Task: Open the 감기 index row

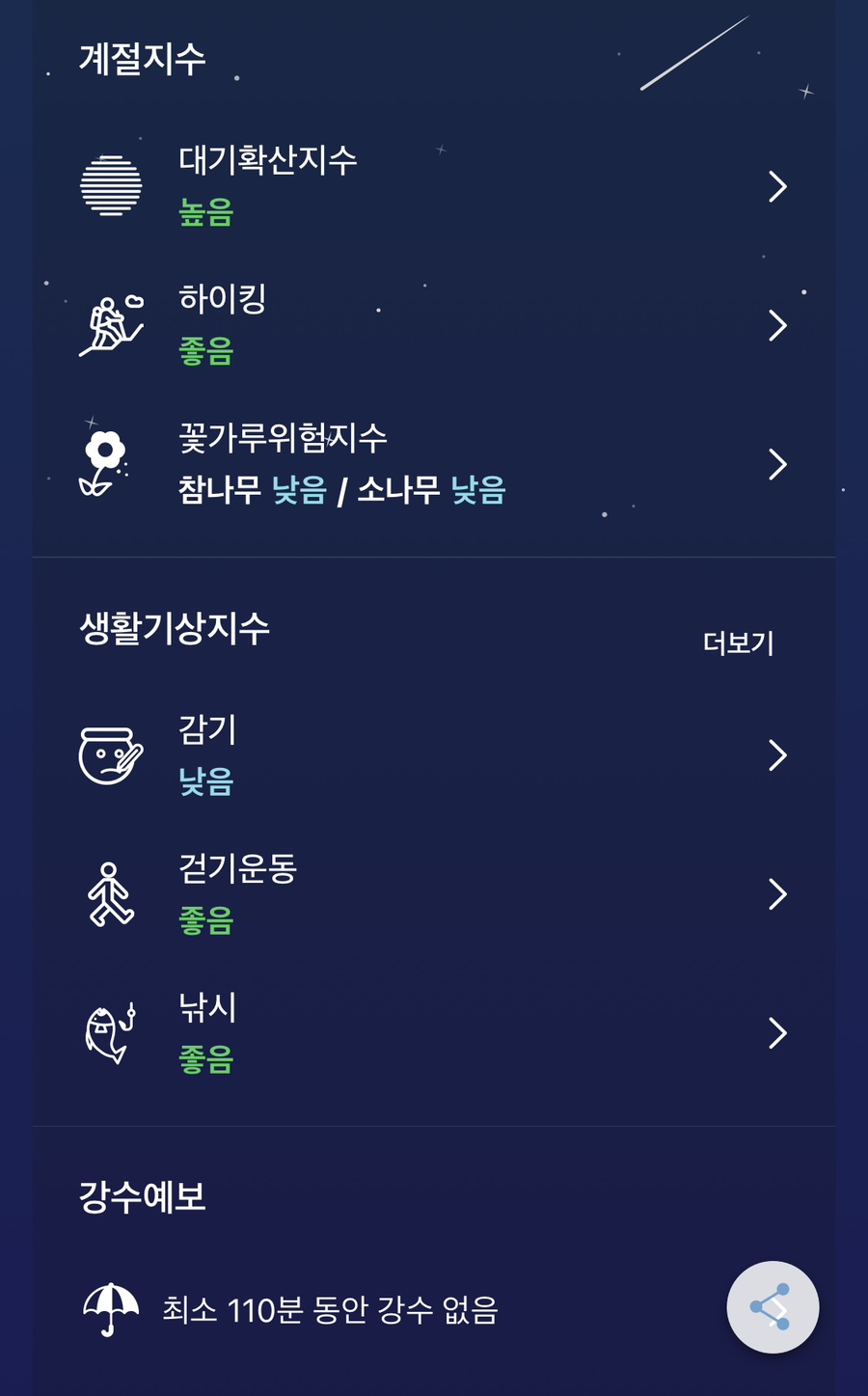Action: pyautogui.click(x=434, y=755)
